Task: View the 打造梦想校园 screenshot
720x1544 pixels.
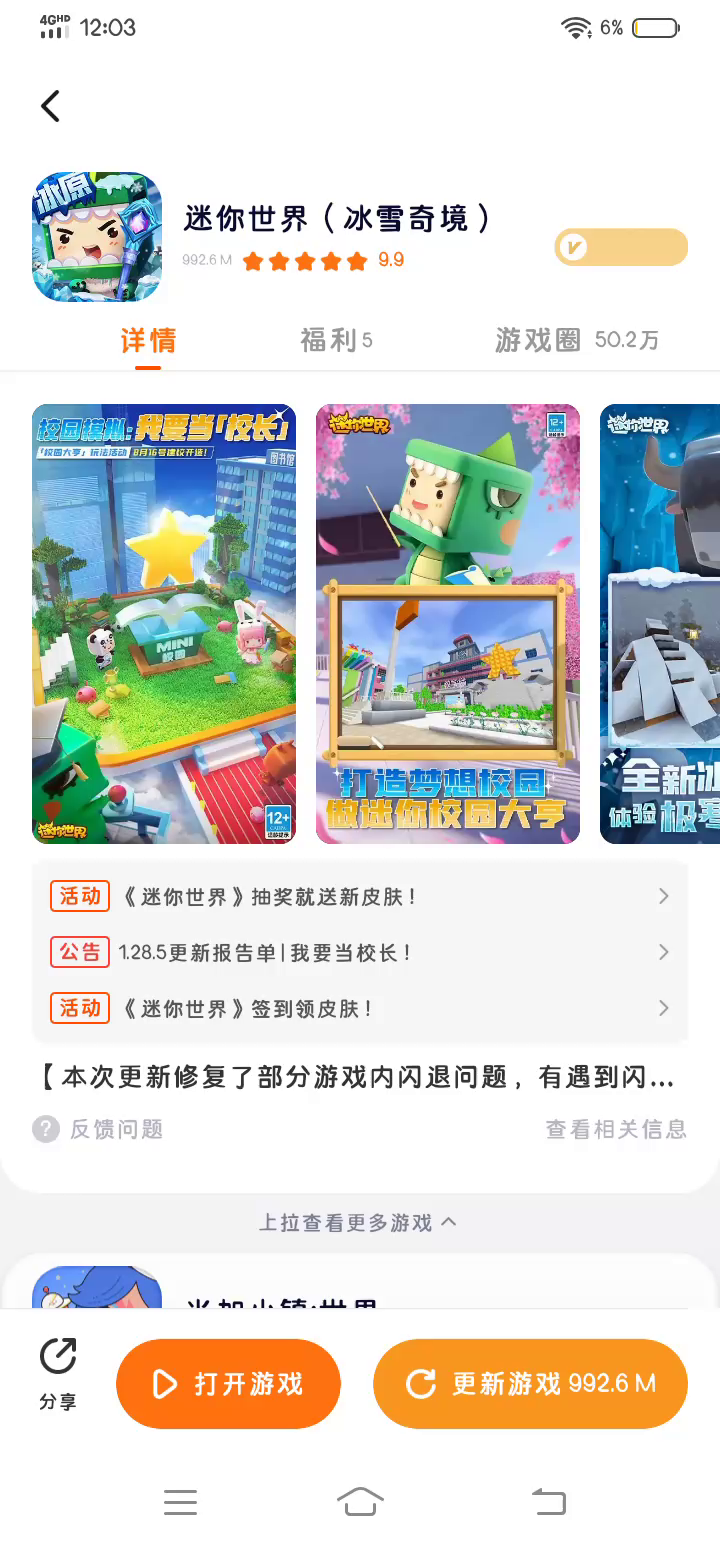Action: point(448,624)
